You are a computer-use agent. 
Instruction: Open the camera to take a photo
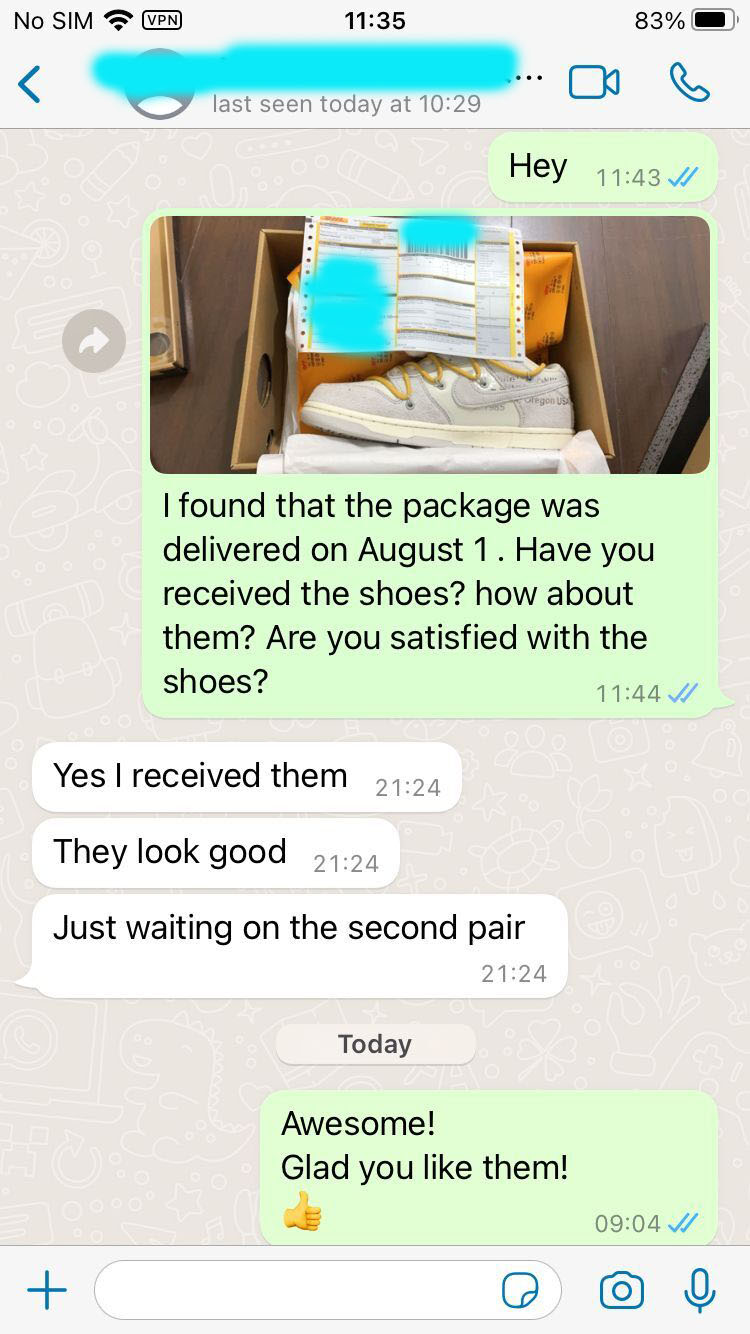click(621, 1290)
